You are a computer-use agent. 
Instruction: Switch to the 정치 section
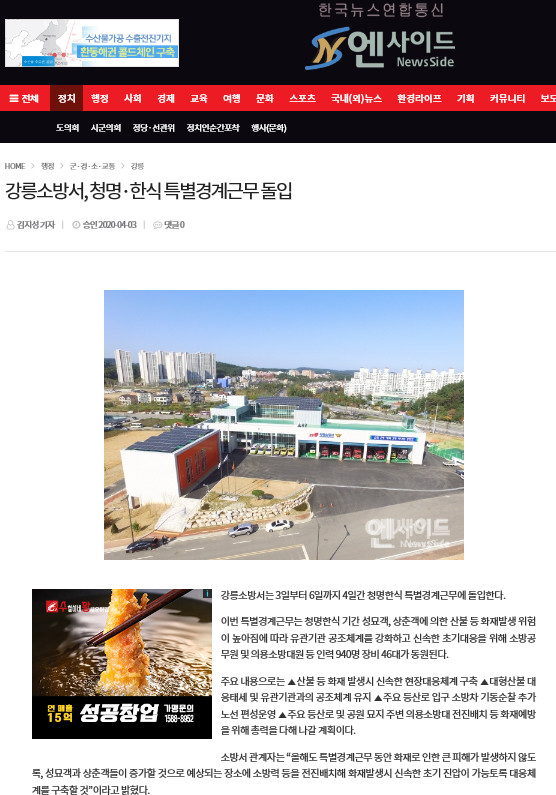pyautogui.click(x=66, y=98)
